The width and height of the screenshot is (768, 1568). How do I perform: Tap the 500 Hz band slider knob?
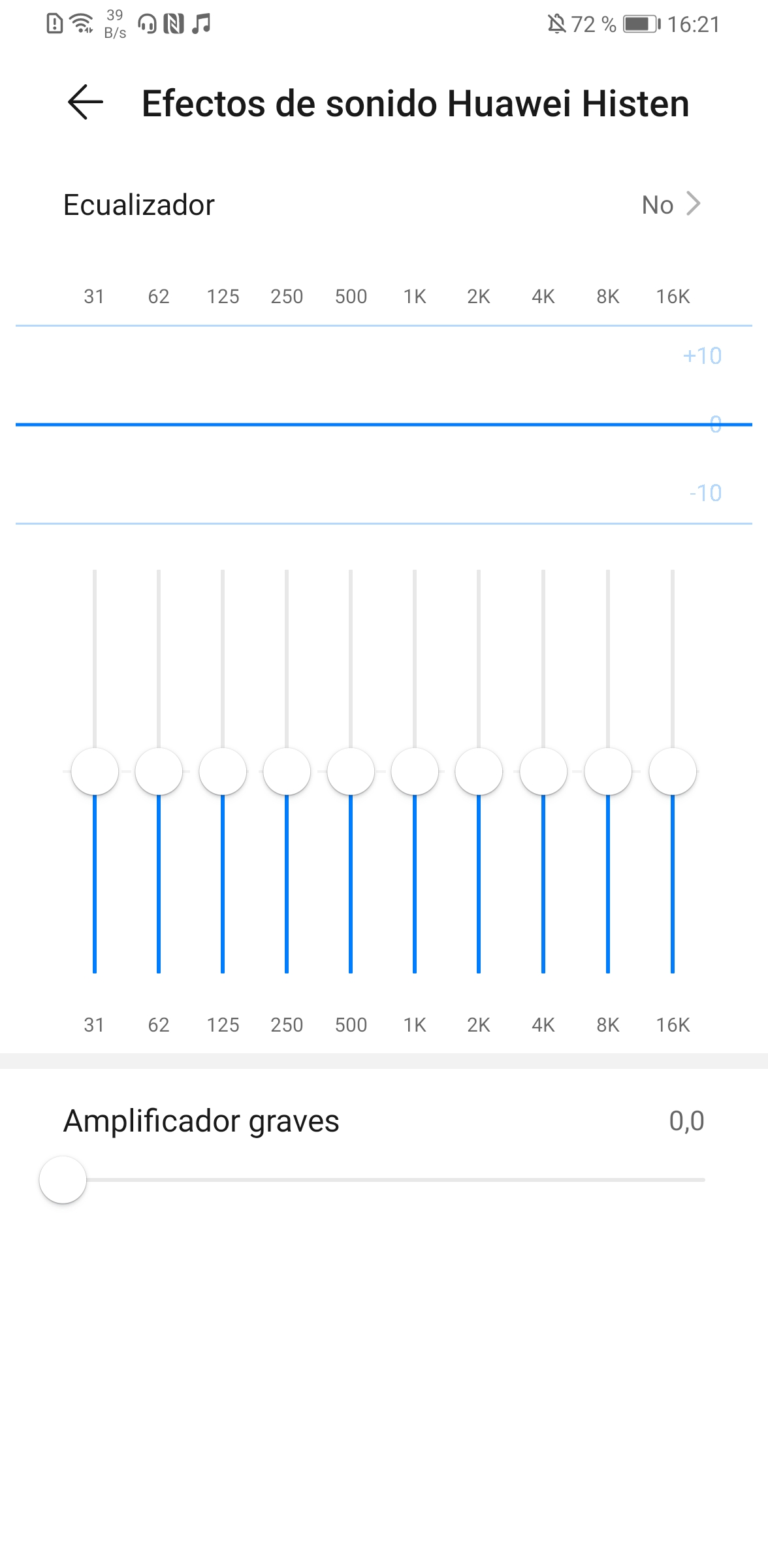coord(351,772)
